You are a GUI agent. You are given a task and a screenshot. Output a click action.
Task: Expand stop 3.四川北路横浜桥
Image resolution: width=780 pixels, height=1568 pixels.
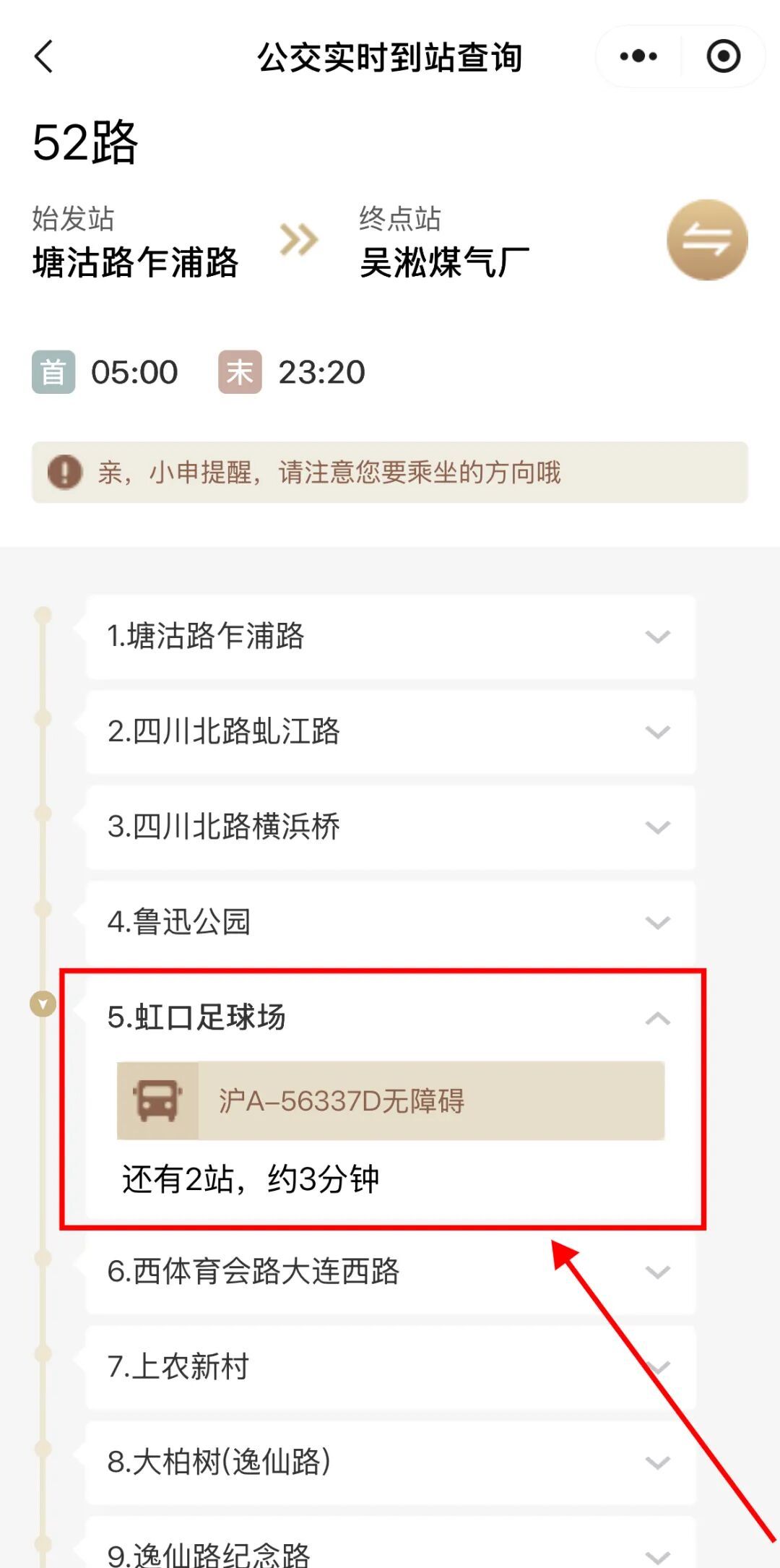pos(657,827)
